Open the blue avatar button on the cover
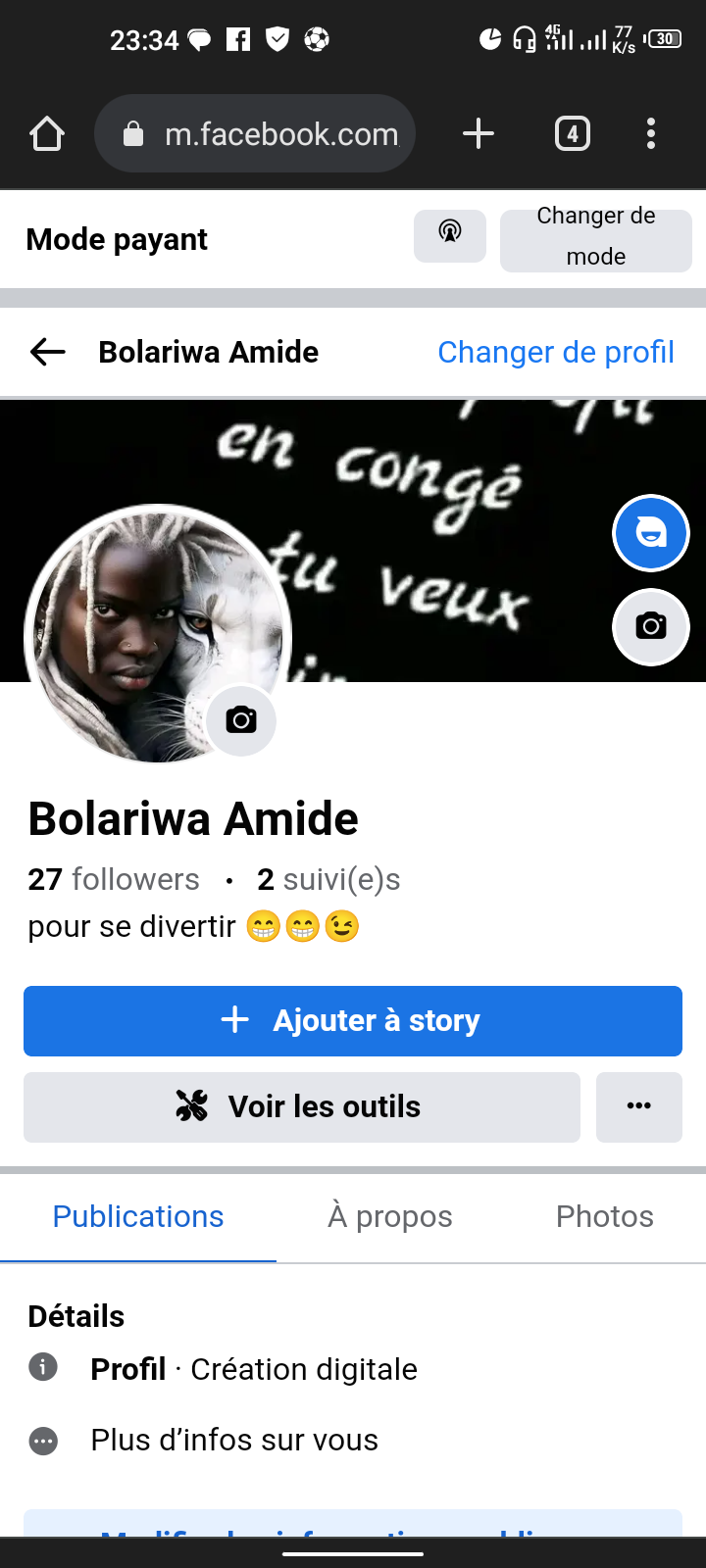706x1568 pixels. 651,533
